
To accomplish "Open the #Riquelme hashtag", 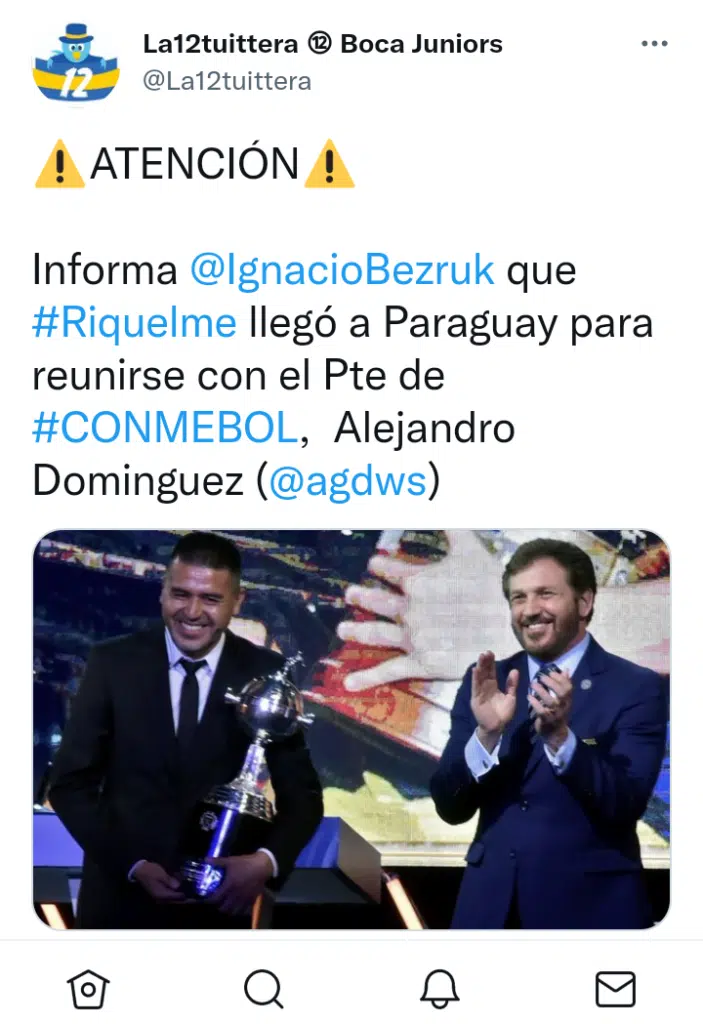I will [134, 323].
